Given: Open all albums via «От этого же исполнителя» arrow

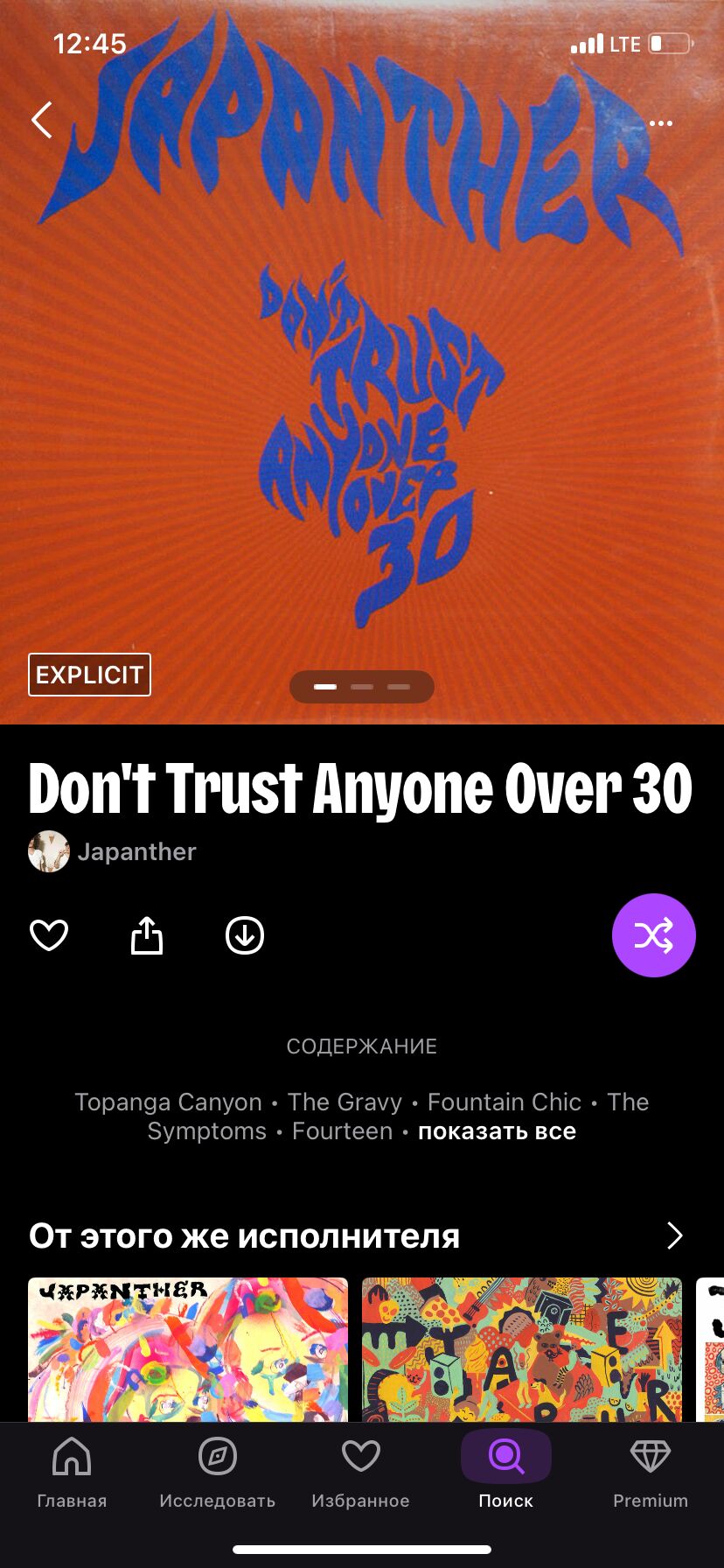Looking at the screenshot, I should (x=674, y=1235).
